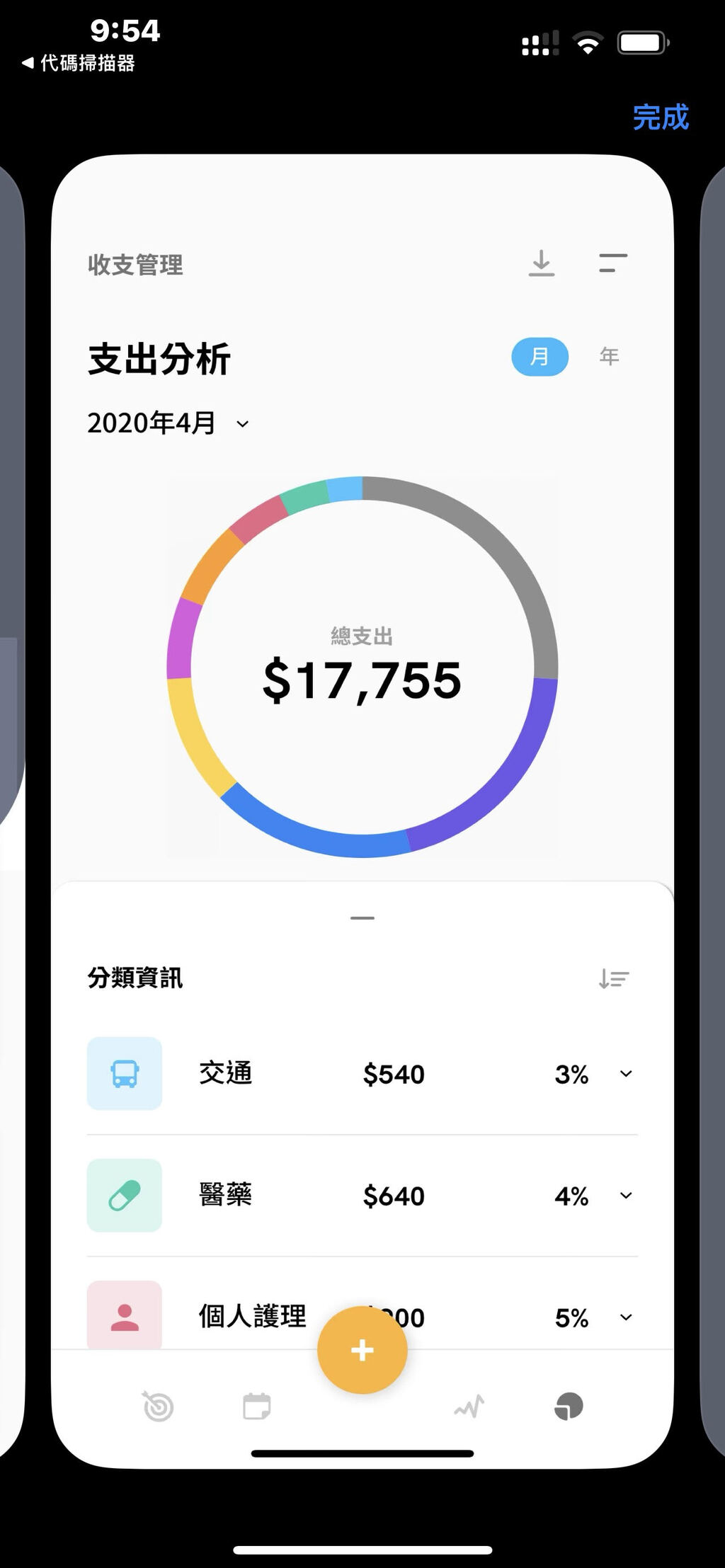725x1568 pixels.
Task: Switch to the 年 (year) view
Action: coord(609,356)
